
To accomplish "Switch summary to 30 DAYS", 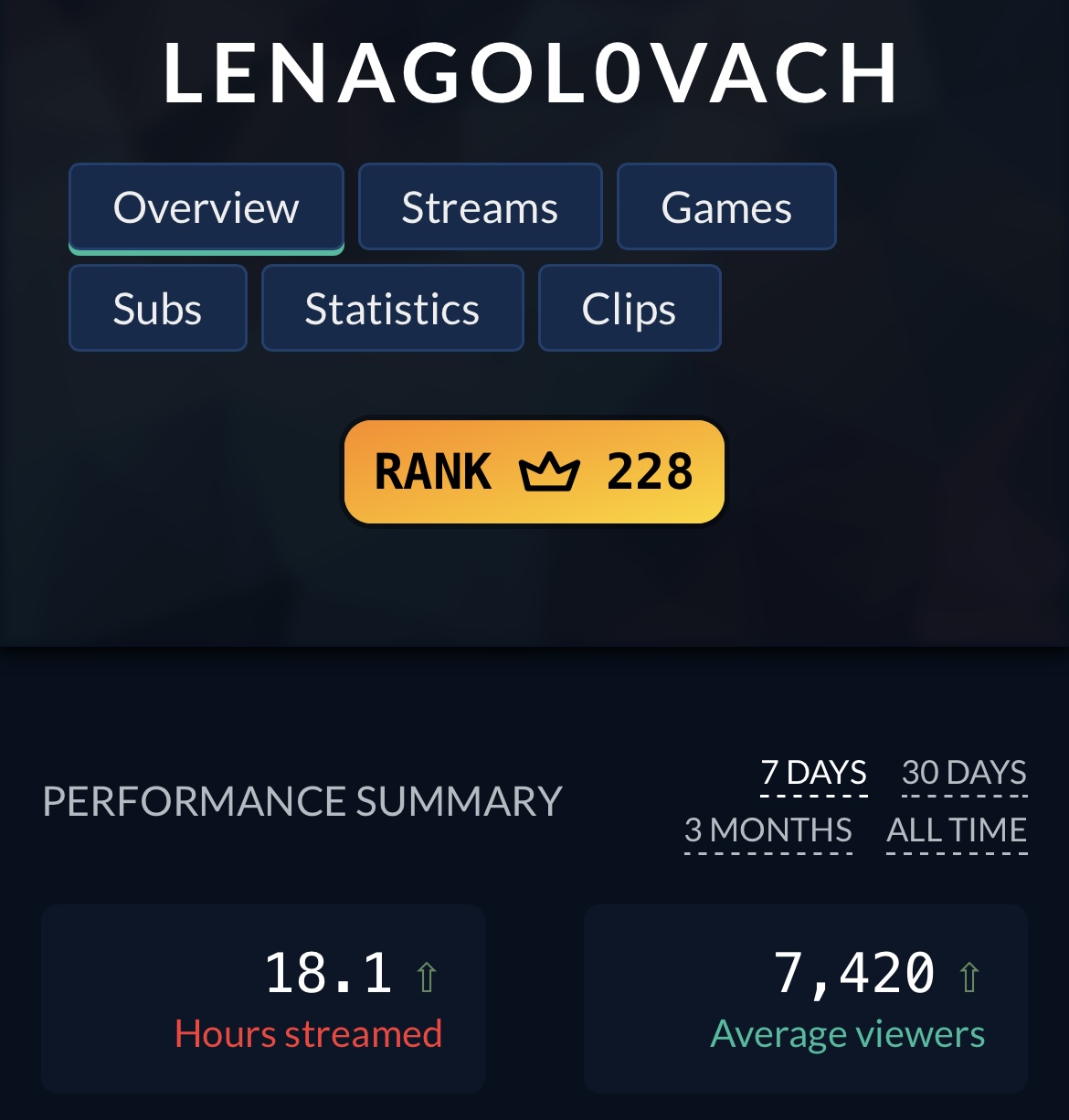I will 964,773.
